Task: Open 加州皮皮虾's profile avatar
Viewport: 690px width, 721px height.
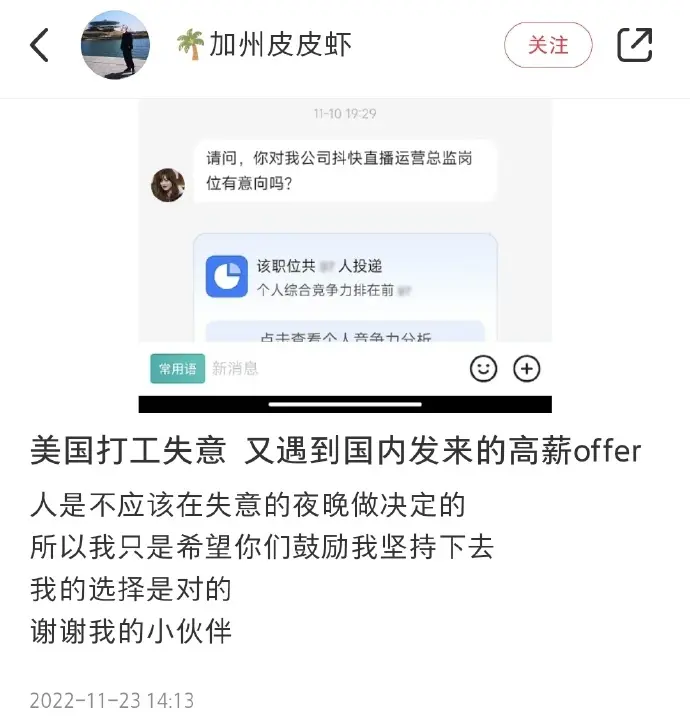Action: point(115,45)
